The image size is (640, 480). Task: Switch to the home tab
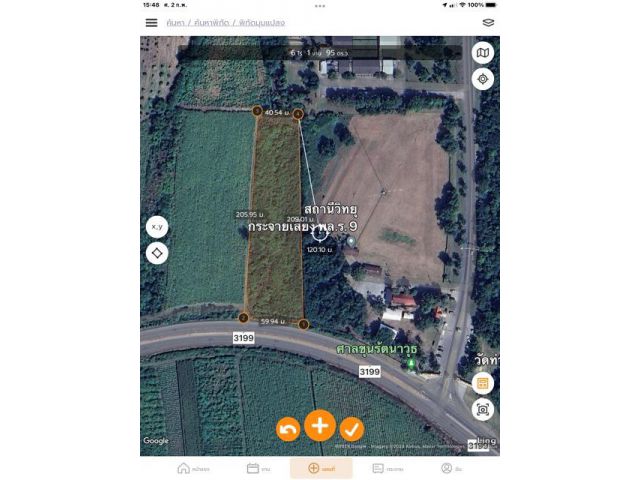(193, 468)
